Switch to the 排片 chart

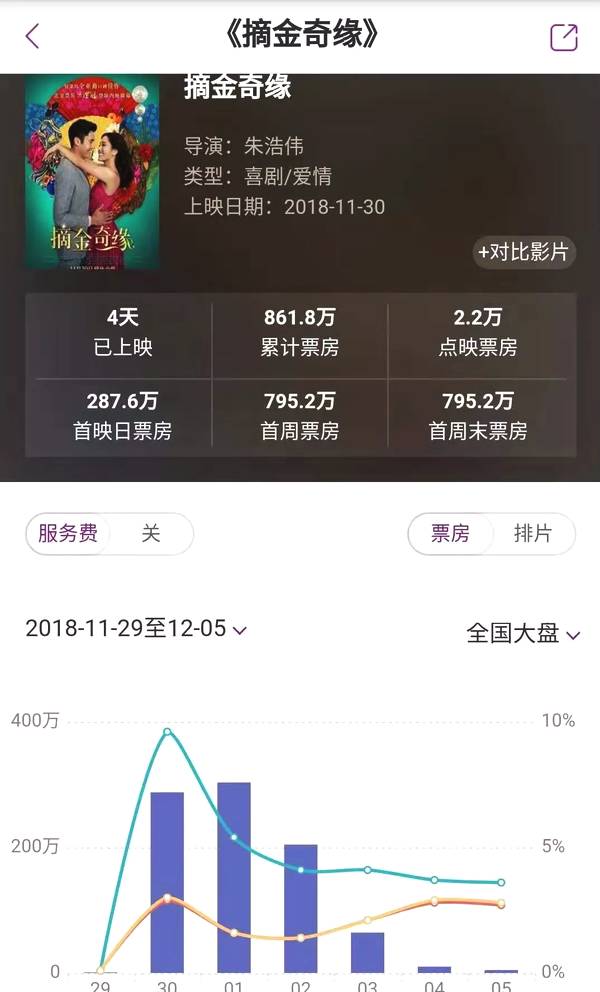coord(533,534)
